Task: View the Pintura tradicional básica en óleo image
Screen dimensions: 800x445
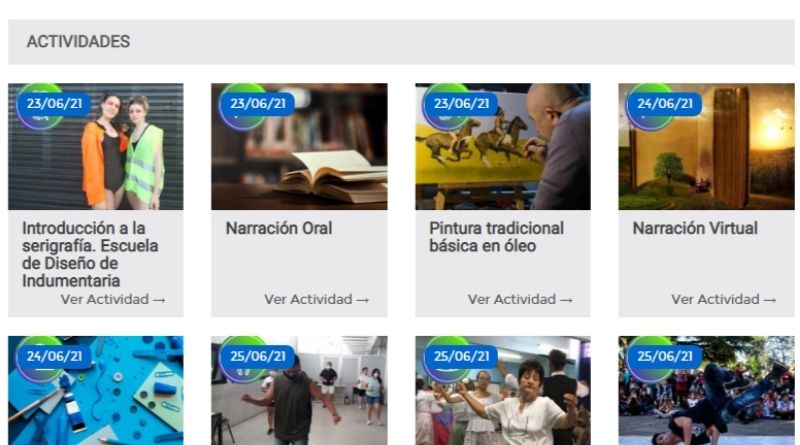Action: click(503, 150)
